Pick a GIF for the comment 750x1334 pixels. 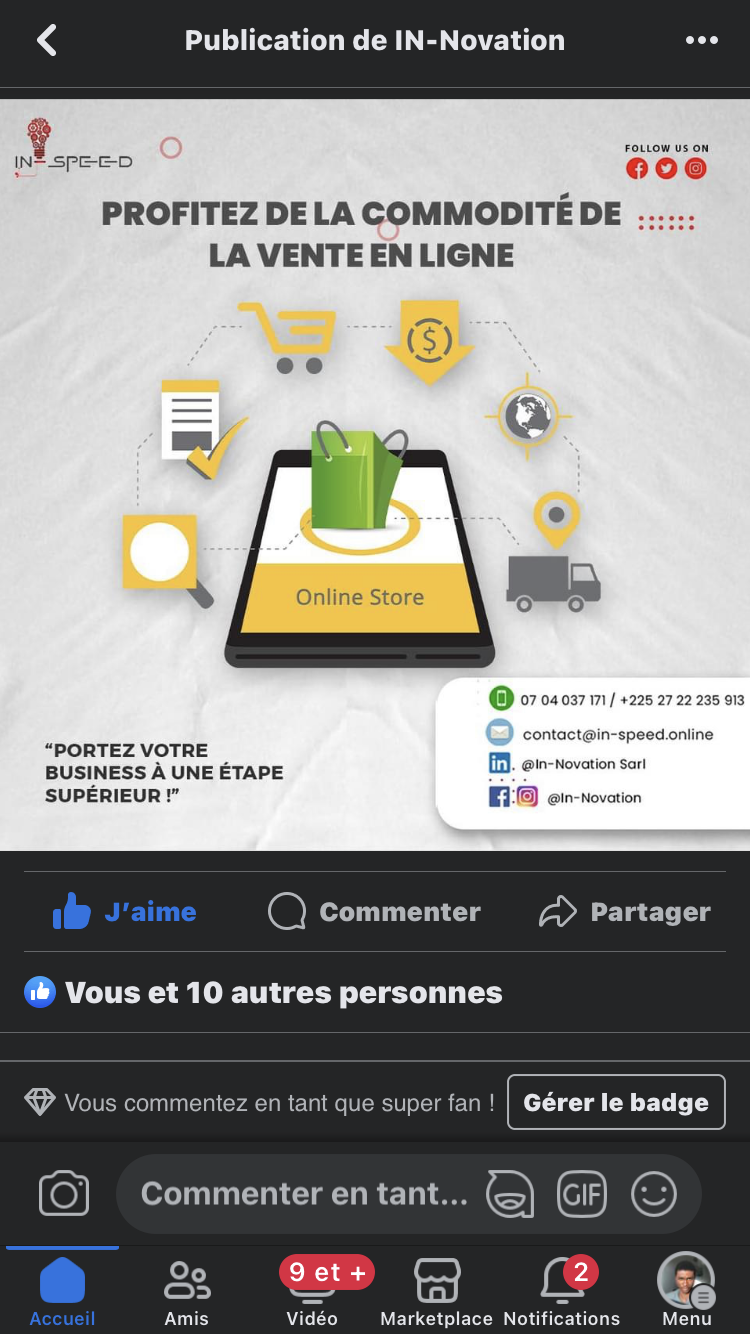pyautogui.click(x=582, y=1194)
